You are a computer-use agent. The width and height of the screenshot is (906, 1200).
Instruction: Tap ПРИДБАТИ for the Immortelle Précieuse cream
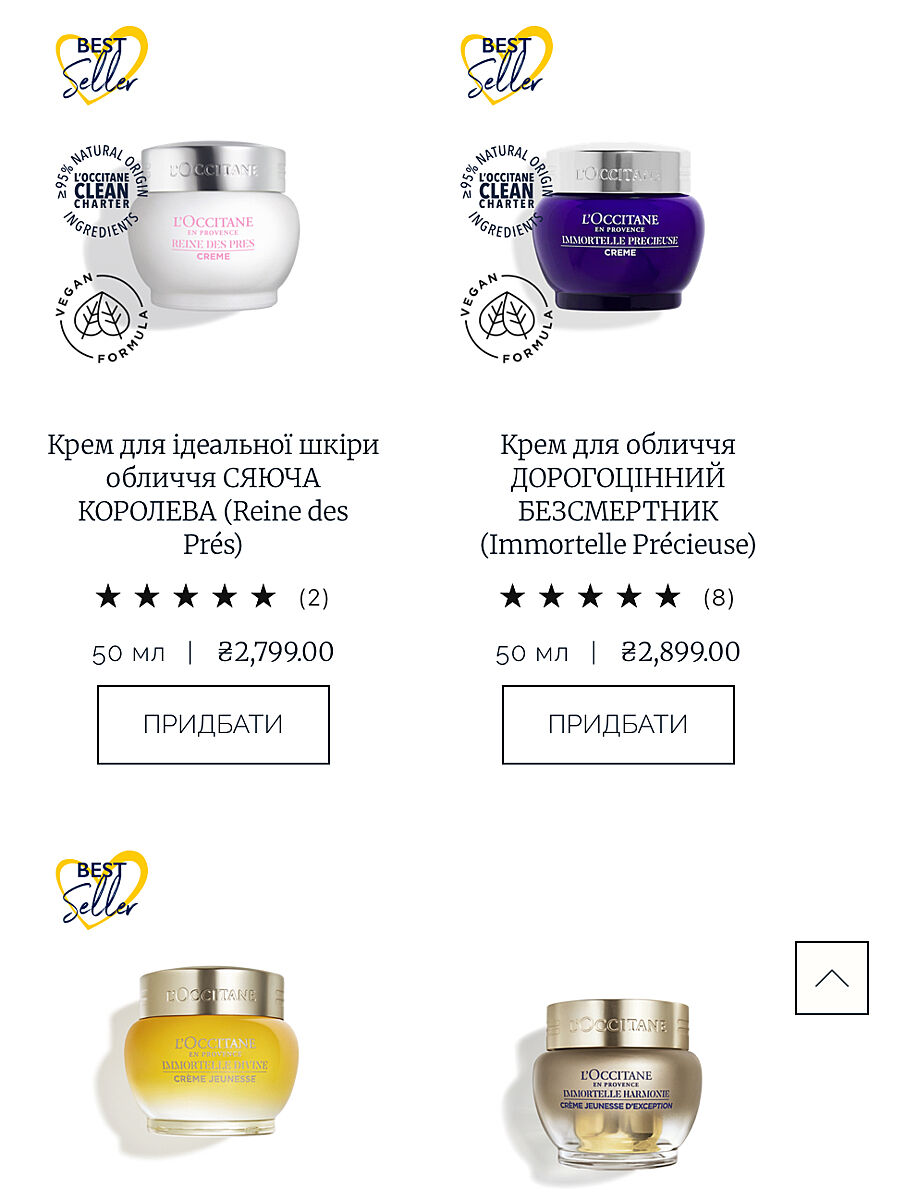pos(618,725)
